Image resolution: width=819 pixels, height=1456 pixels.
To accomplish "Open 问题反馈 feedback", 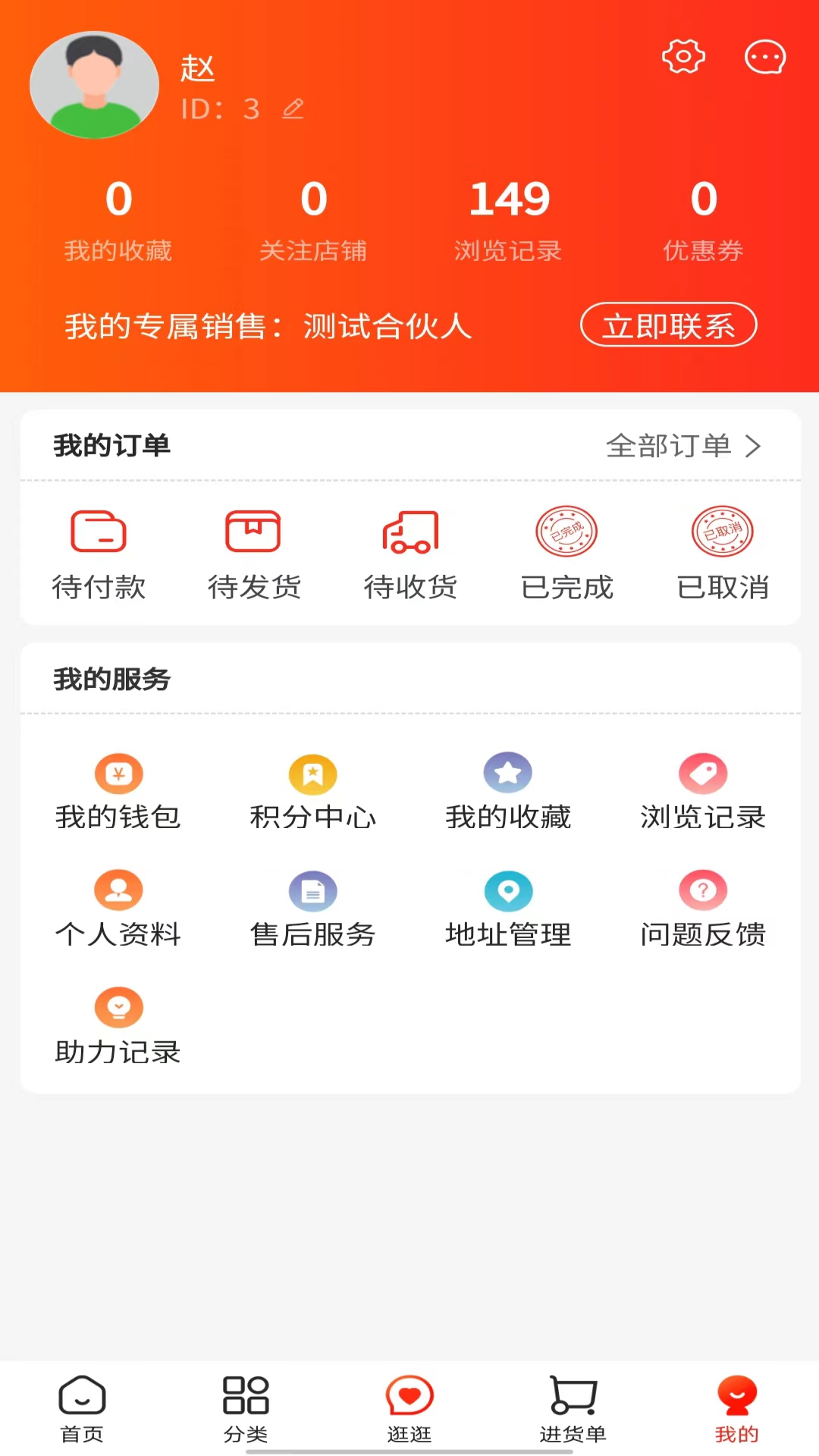I will click(703, 910).
